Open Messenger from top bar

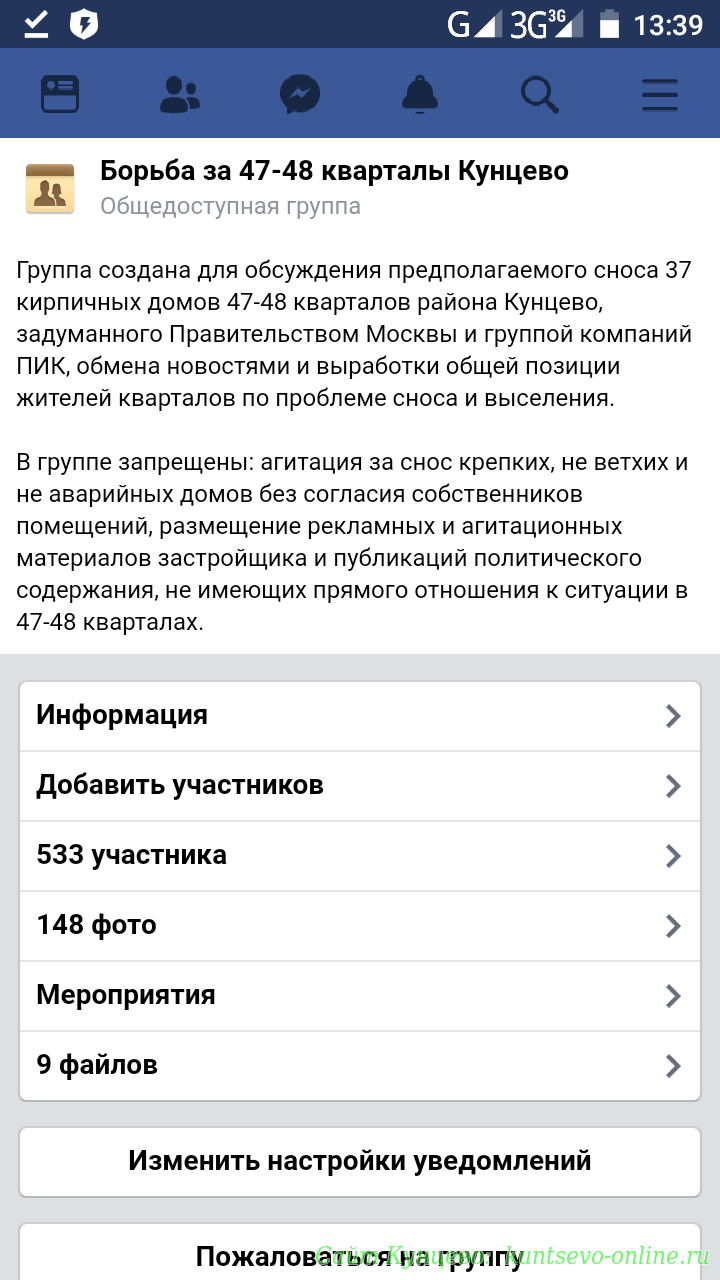[300, 94]
